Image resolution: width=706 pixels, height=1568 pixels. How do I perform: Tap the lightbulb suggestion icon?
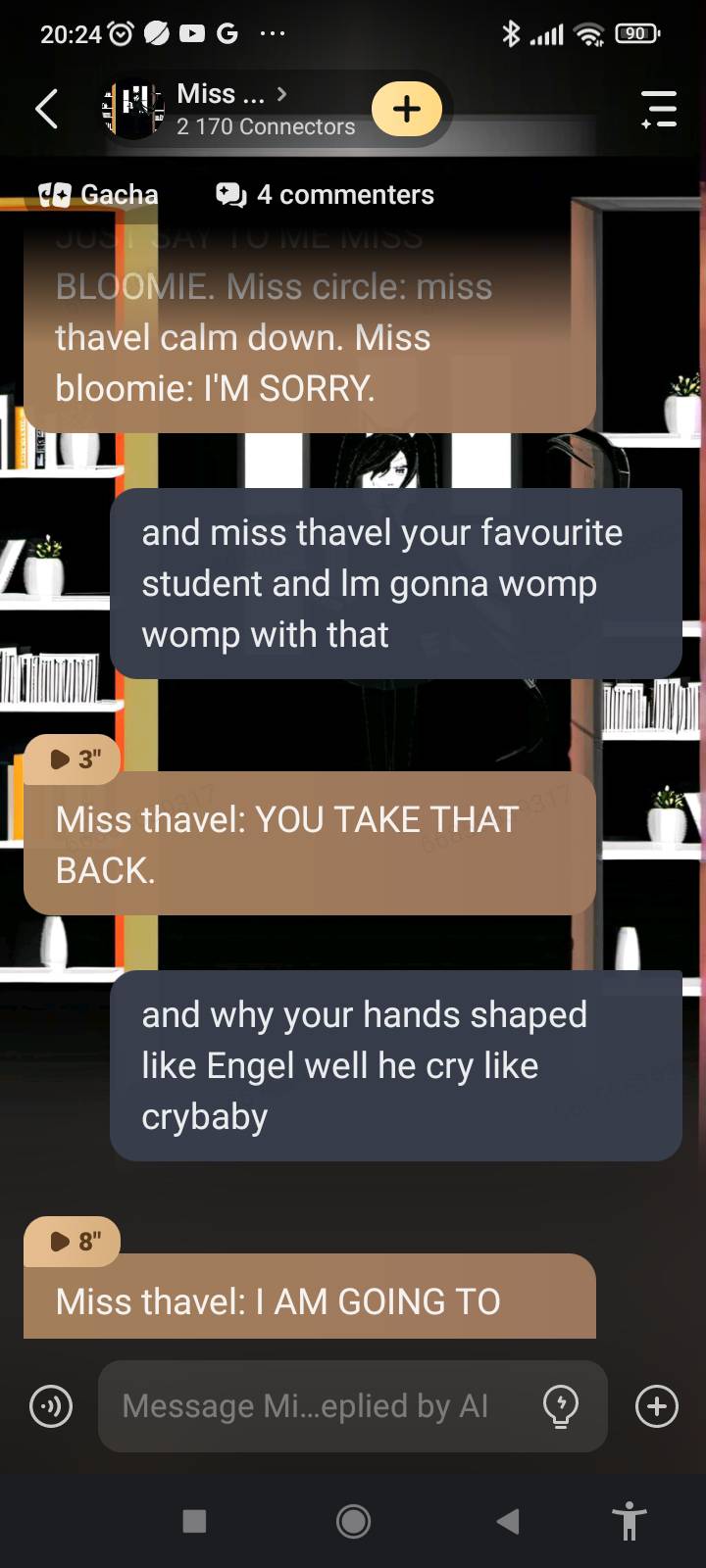tap(561, 1406)
